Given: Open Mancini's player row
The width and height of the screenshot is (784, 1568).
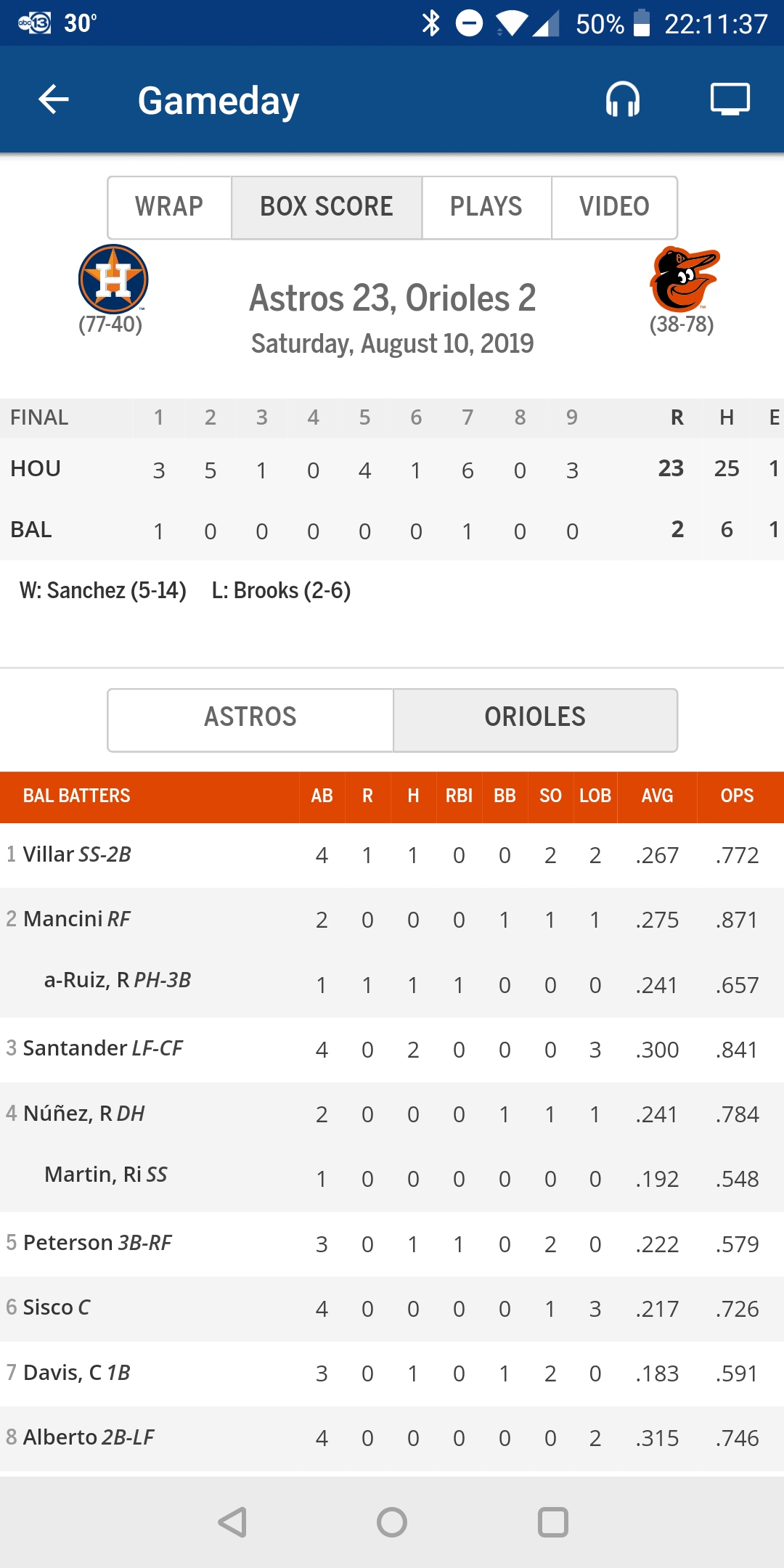Looking at the screenshot, I should click(x=77, y=919).
